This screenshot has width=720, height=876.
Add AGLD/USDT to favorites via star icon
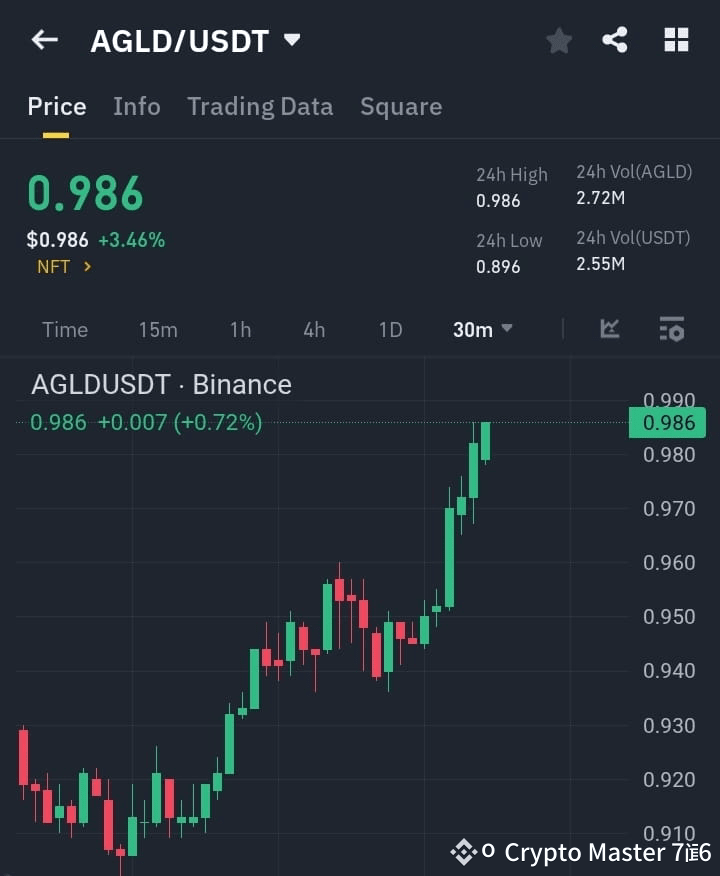558,40
